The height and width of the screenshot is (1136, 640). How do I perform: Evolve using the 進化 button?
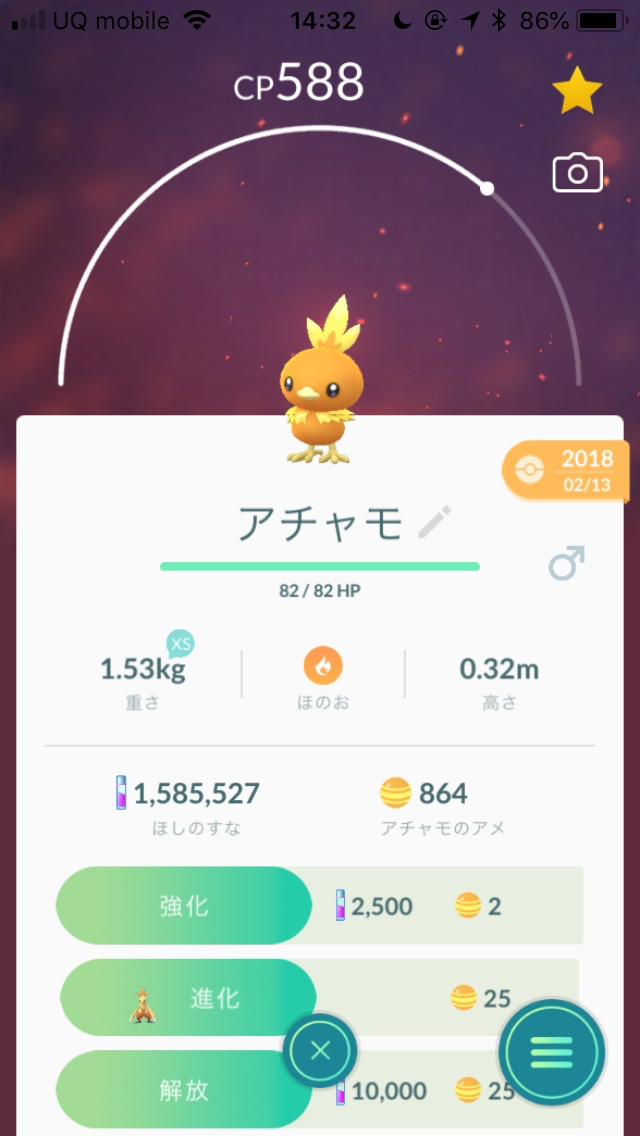188,998
